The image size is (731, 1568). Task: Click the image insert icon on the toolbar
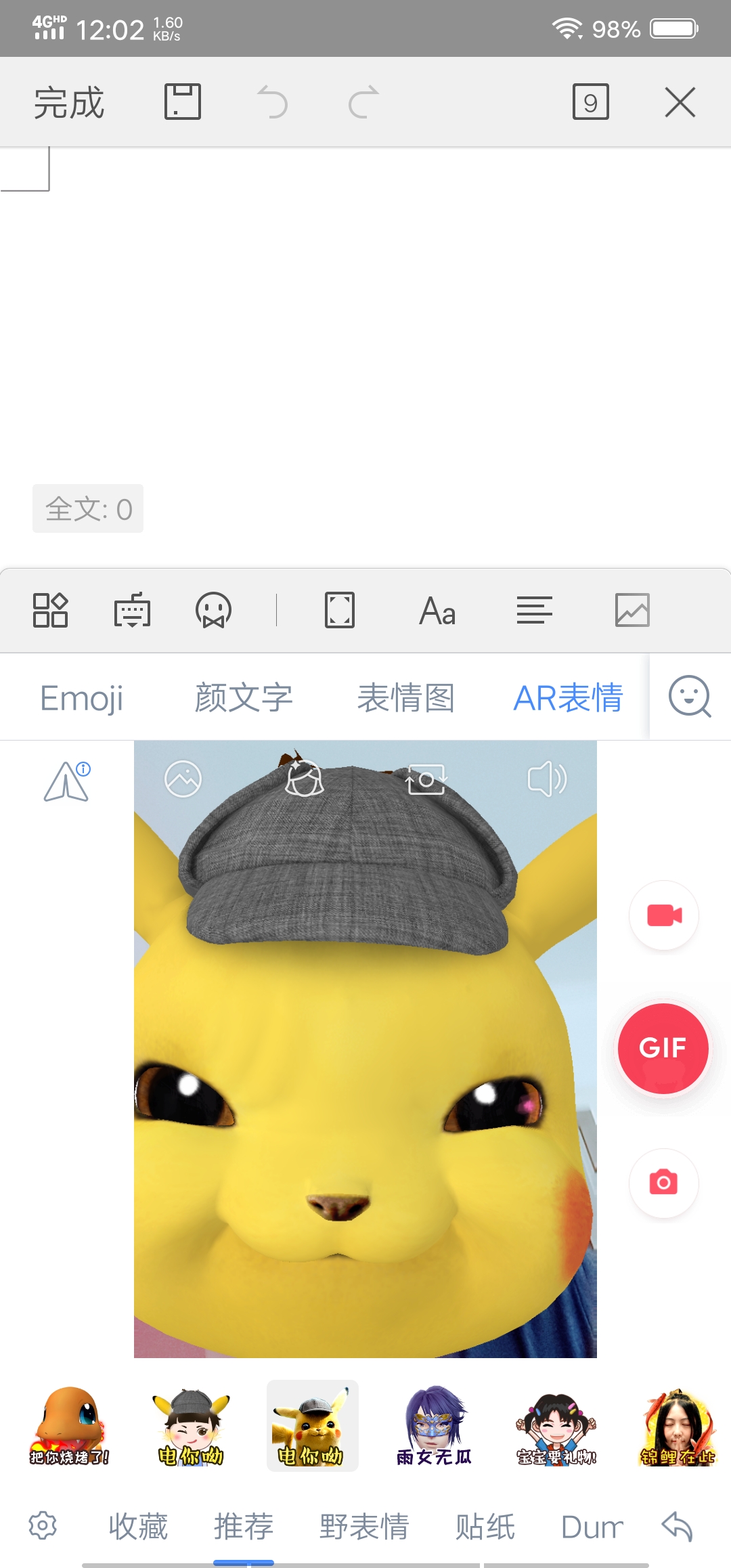coord(633,610)
